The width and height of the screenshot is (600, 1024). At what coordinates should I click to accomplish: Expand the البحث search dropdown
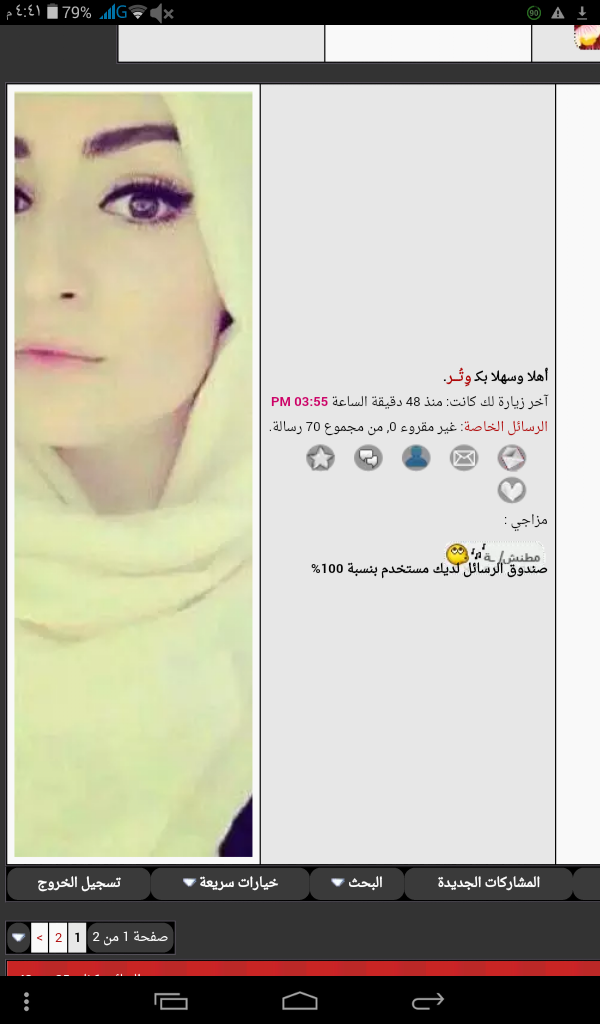[x=356, y=883]
